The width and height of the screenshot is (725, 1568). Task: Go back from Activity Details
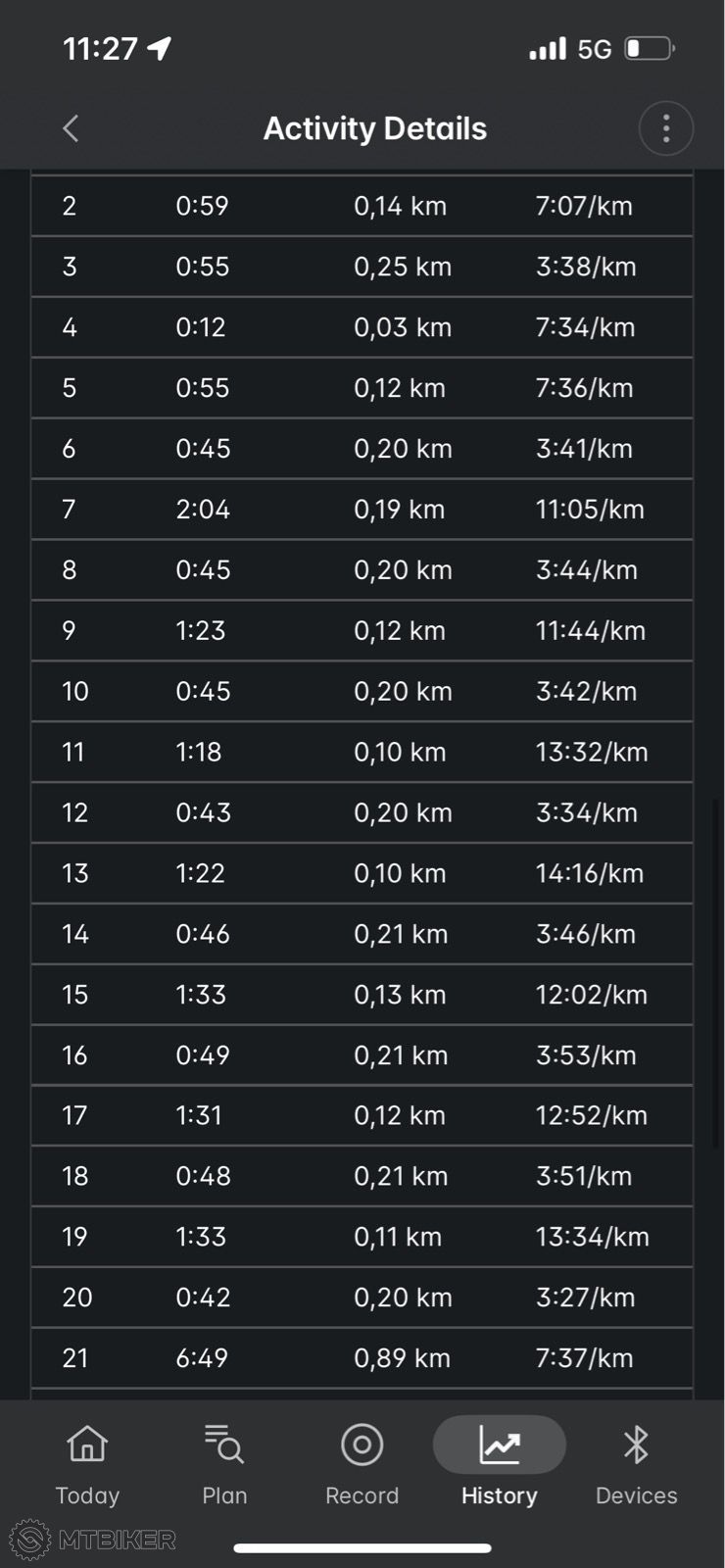coord(71,128)
